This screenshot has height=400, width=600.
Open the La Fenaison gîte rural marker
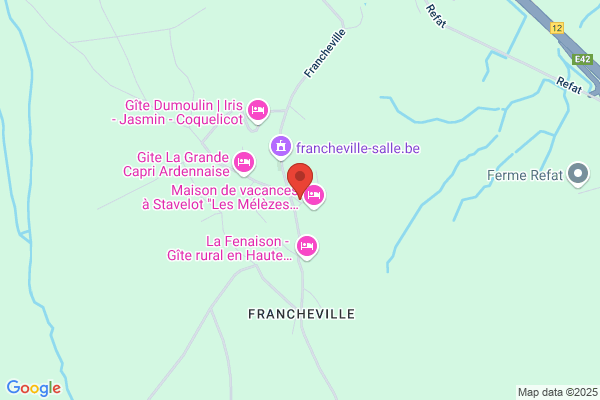(307, 245)
